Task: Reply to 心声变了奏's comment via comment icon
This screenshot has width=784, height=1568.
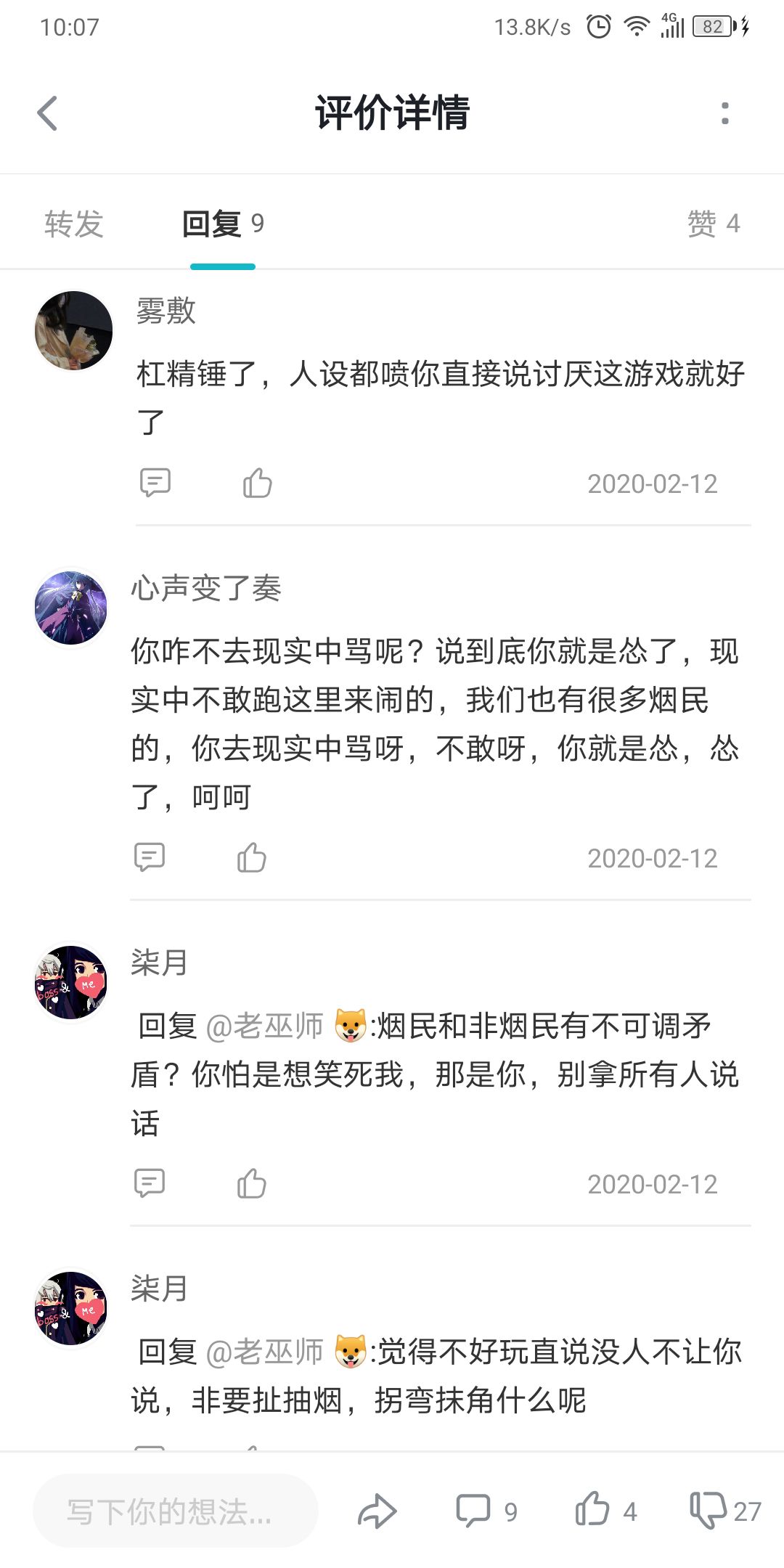Action: coord(150,857)
